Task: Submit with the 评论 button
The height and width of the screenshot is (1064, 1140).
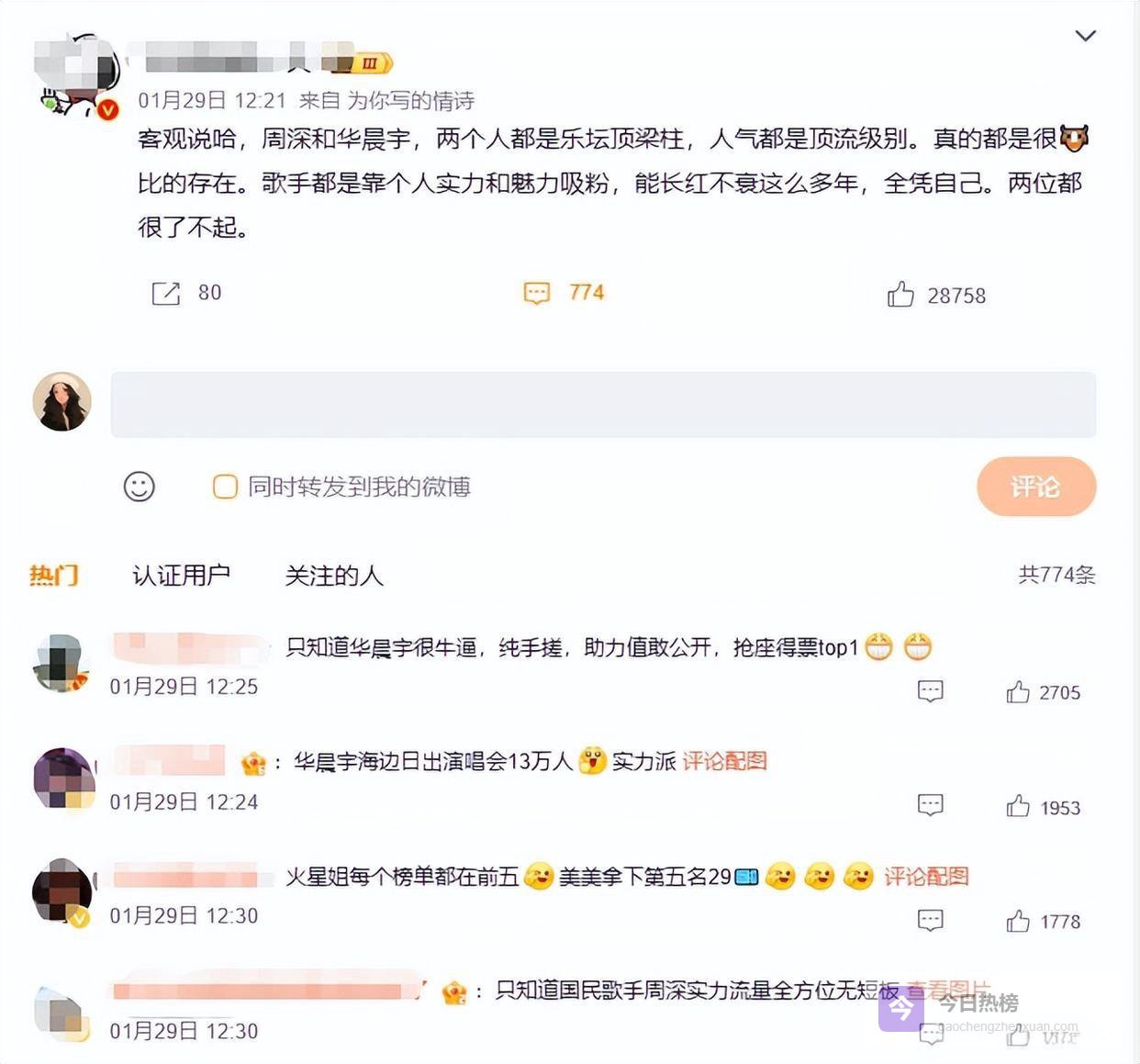Action: 1036,486
